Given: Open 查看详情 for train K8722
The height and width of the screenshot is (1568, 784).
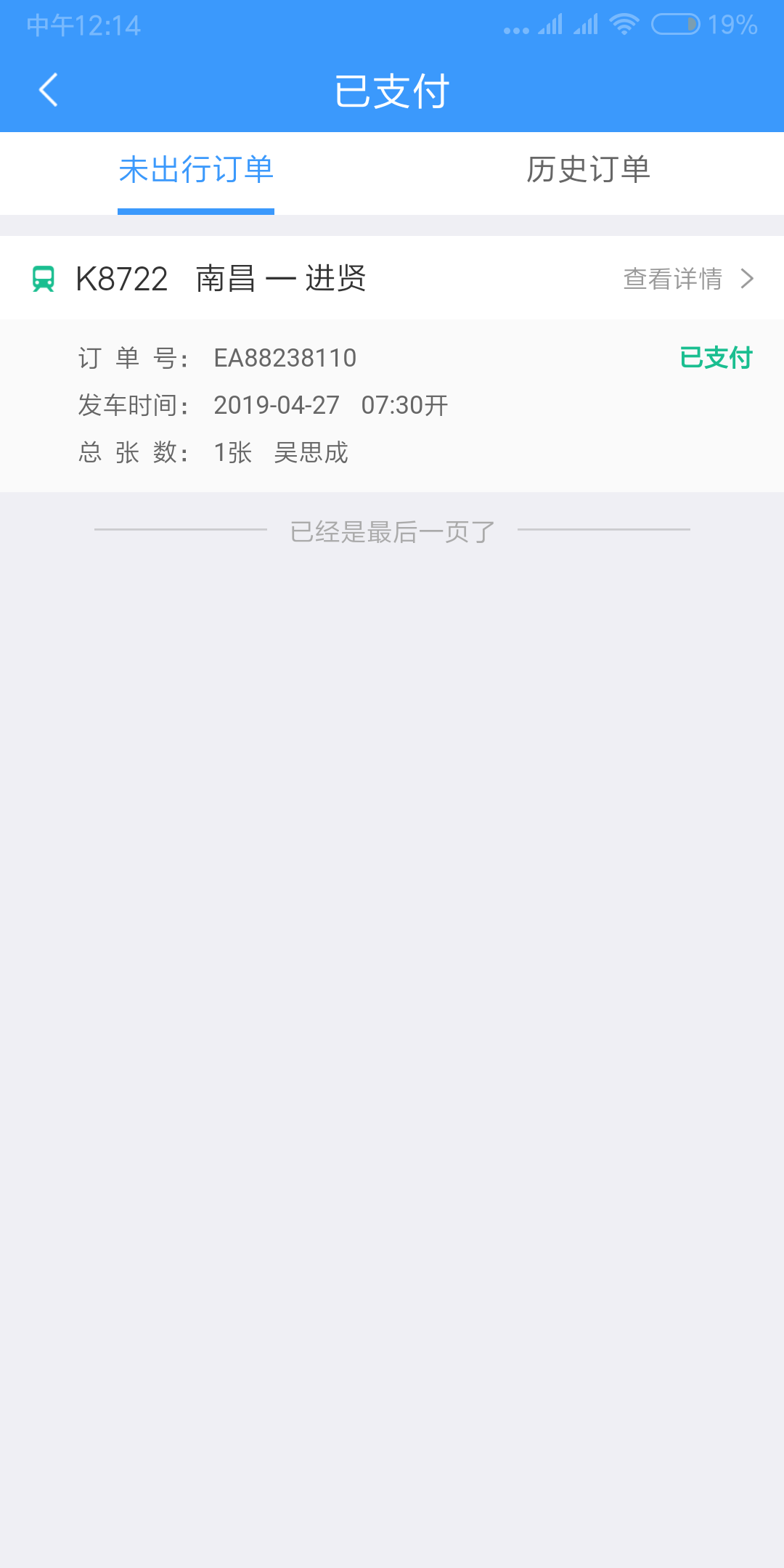Looking at the screenshot, I should [x=671, y=278].
